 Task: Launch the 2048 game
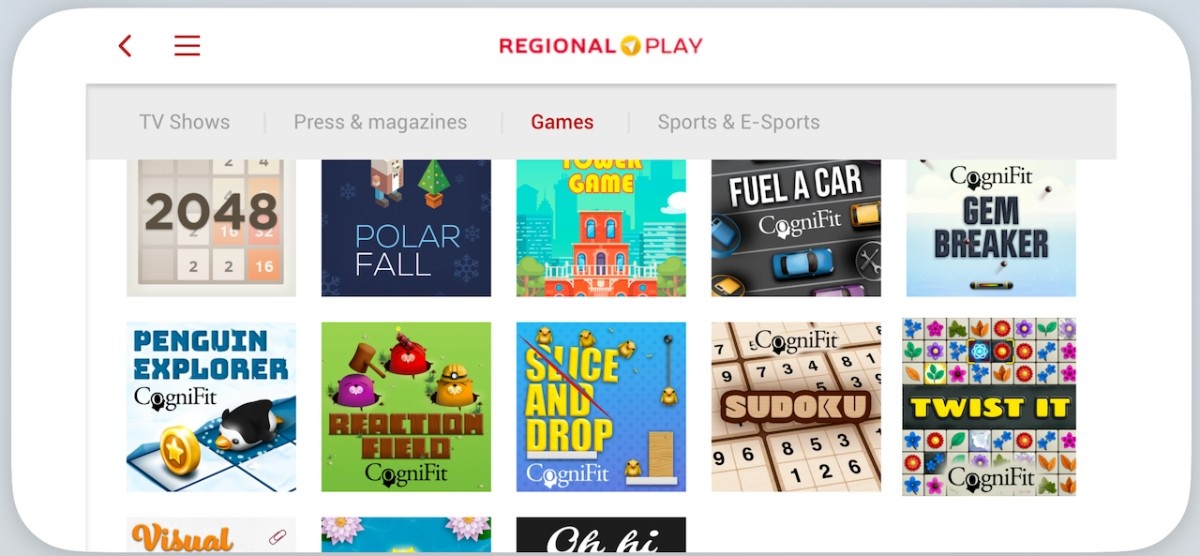(211, 228)
